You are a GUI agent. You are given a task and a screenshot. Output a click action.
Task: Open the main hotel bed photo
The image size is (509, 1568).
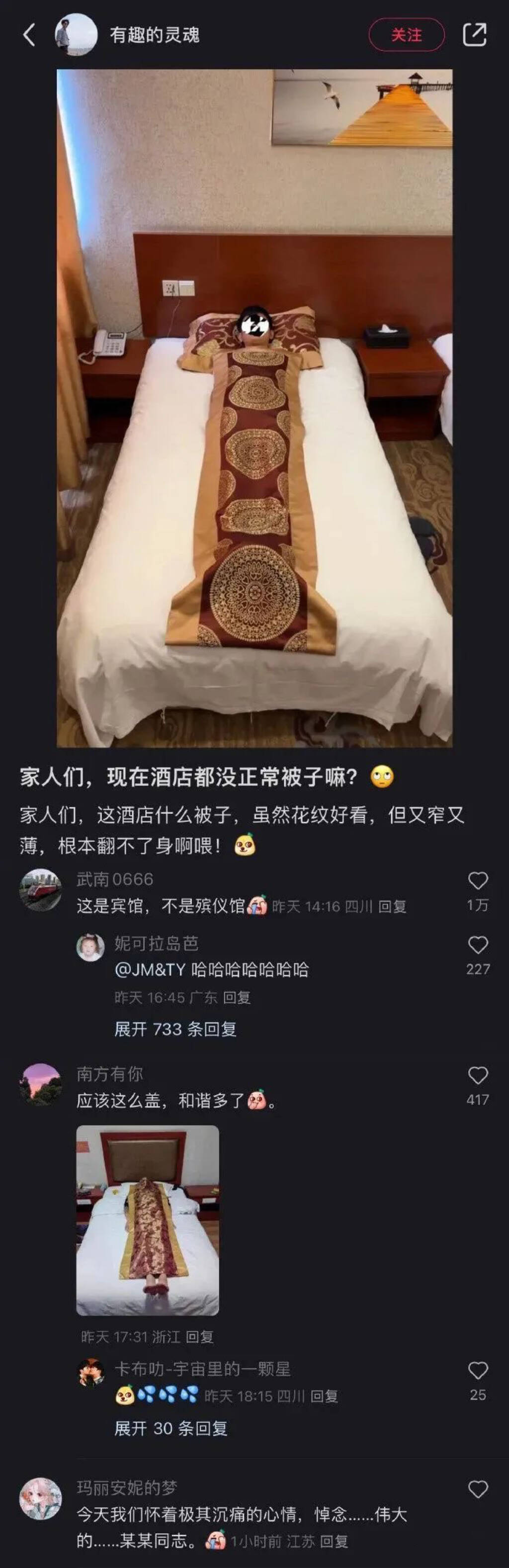point(254,408)
